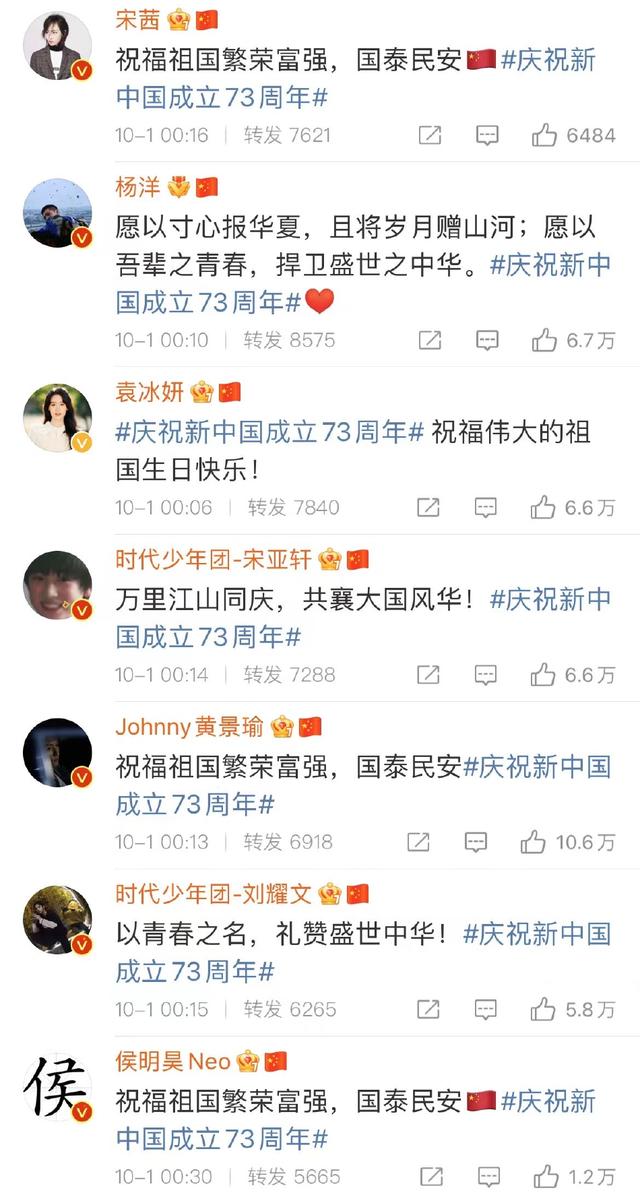The image size is (640, 1198).
Task: Like 袁冰妍's post
Action: (543, 507)
